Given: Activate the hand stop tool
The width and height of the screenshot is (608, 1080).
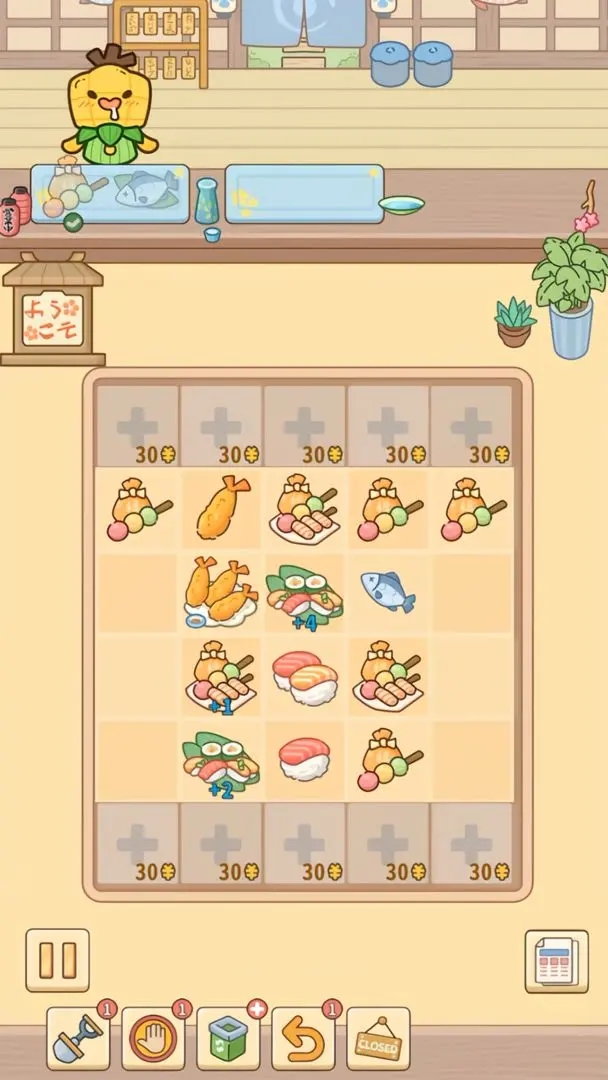Looking at the screenshot, I should click(153, 1039).
